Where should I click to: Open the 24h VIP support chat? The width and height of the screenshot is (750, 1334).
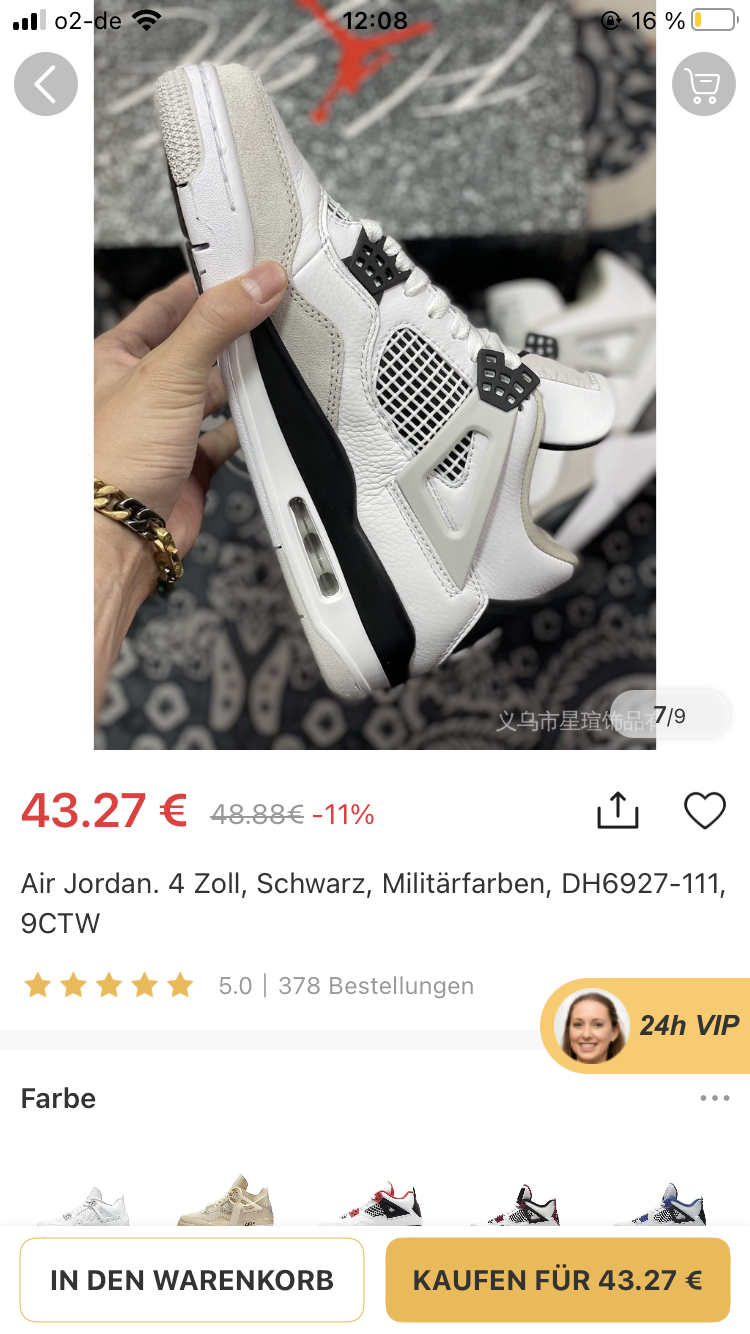click(647, 1025)
